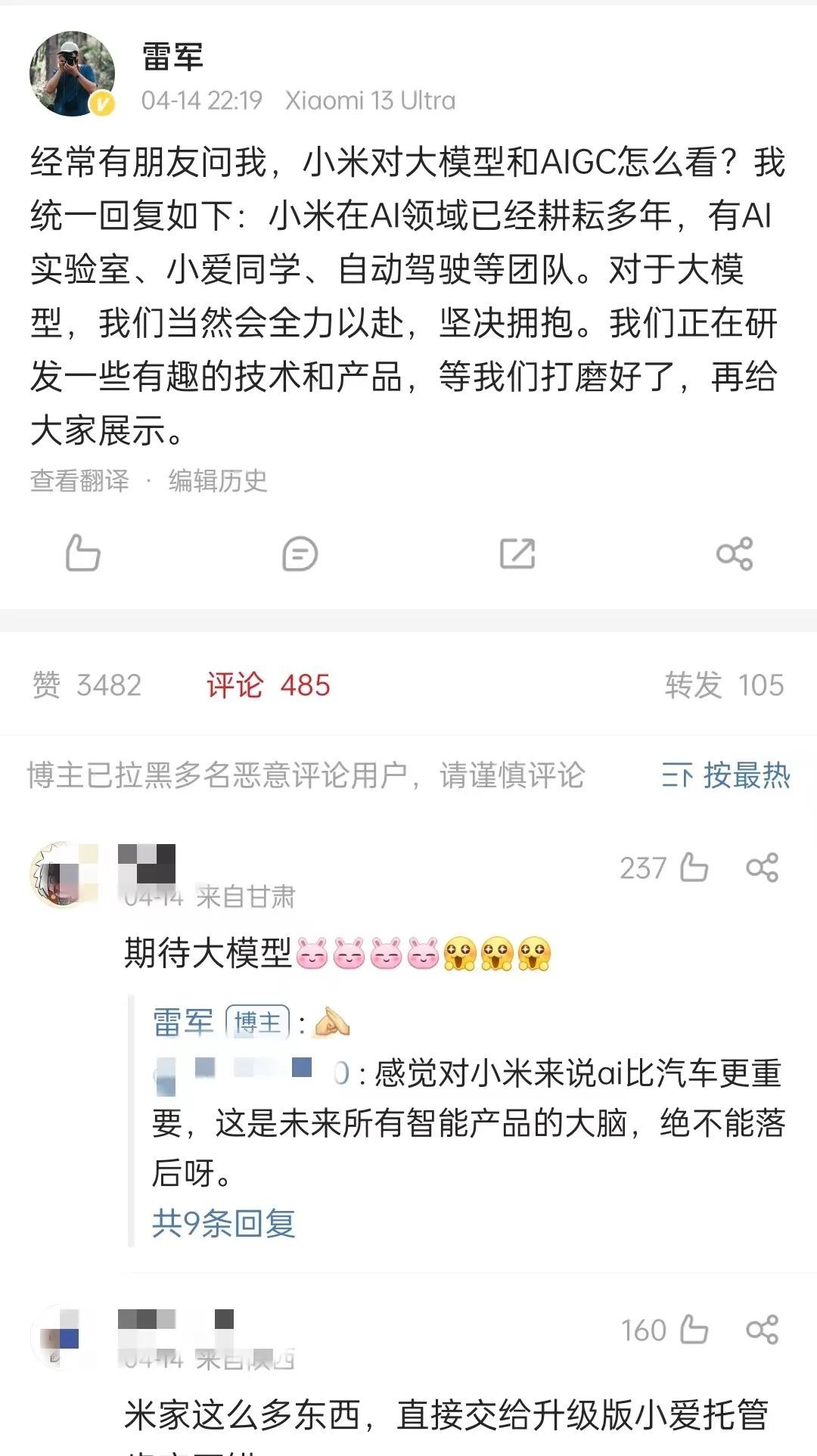Open 雷军 博主 name in reply
Viewport: 817px width, 1456px height.
pos(183,1023)
